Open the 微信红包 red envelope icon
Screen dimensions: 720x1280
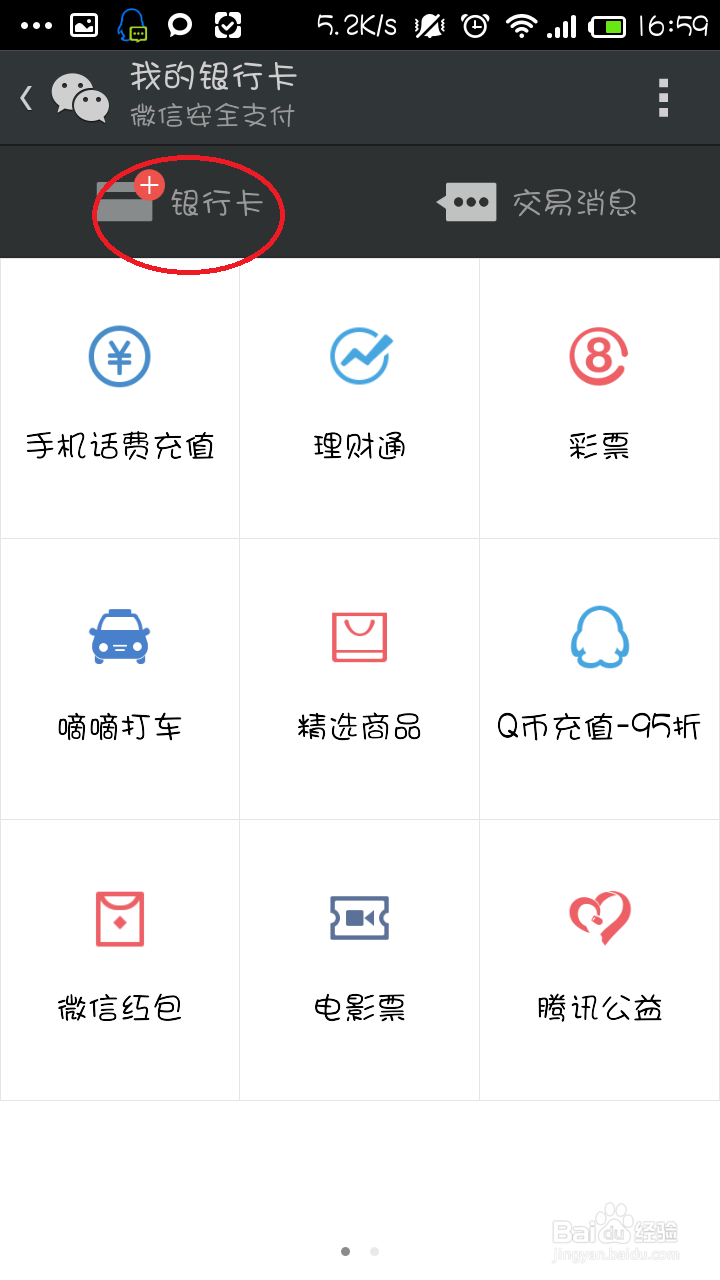coord(119,917)
